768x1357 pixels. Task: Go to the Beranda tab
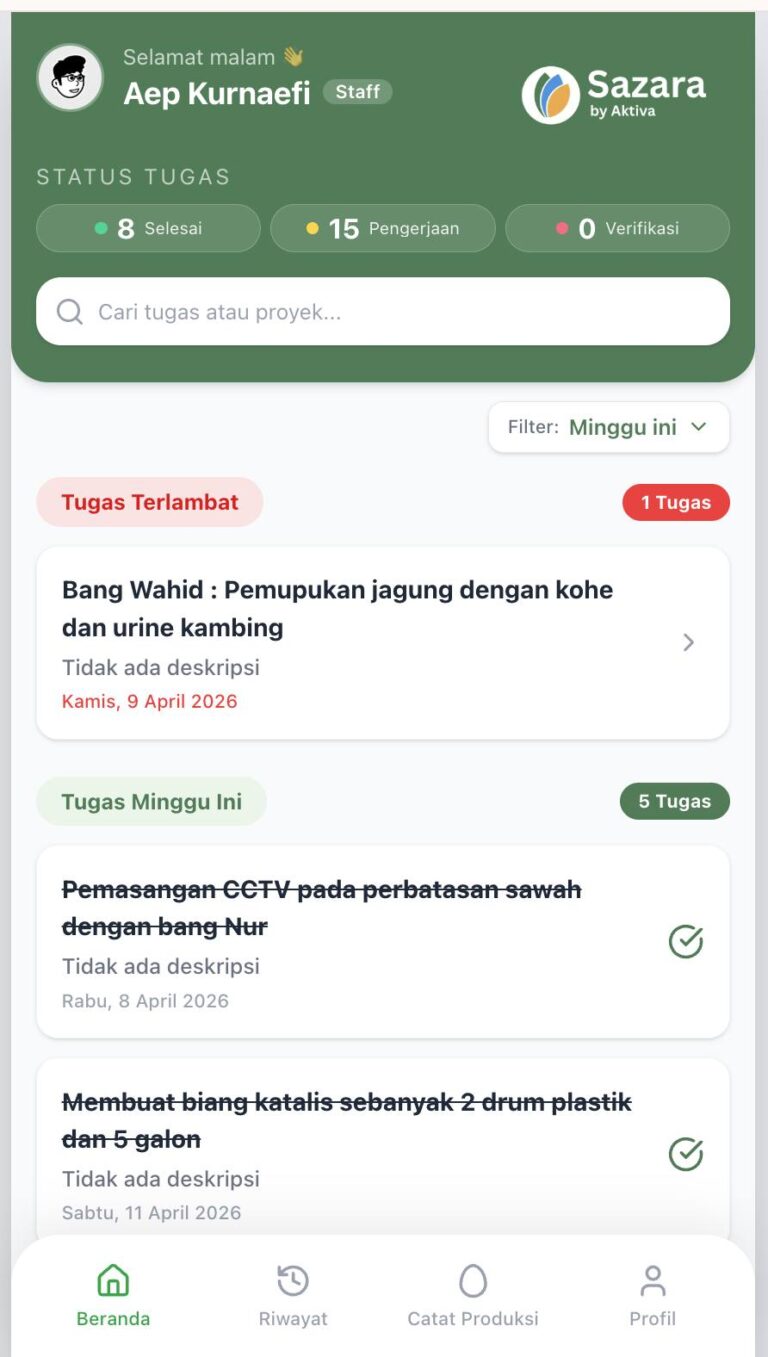point(113,1296)
